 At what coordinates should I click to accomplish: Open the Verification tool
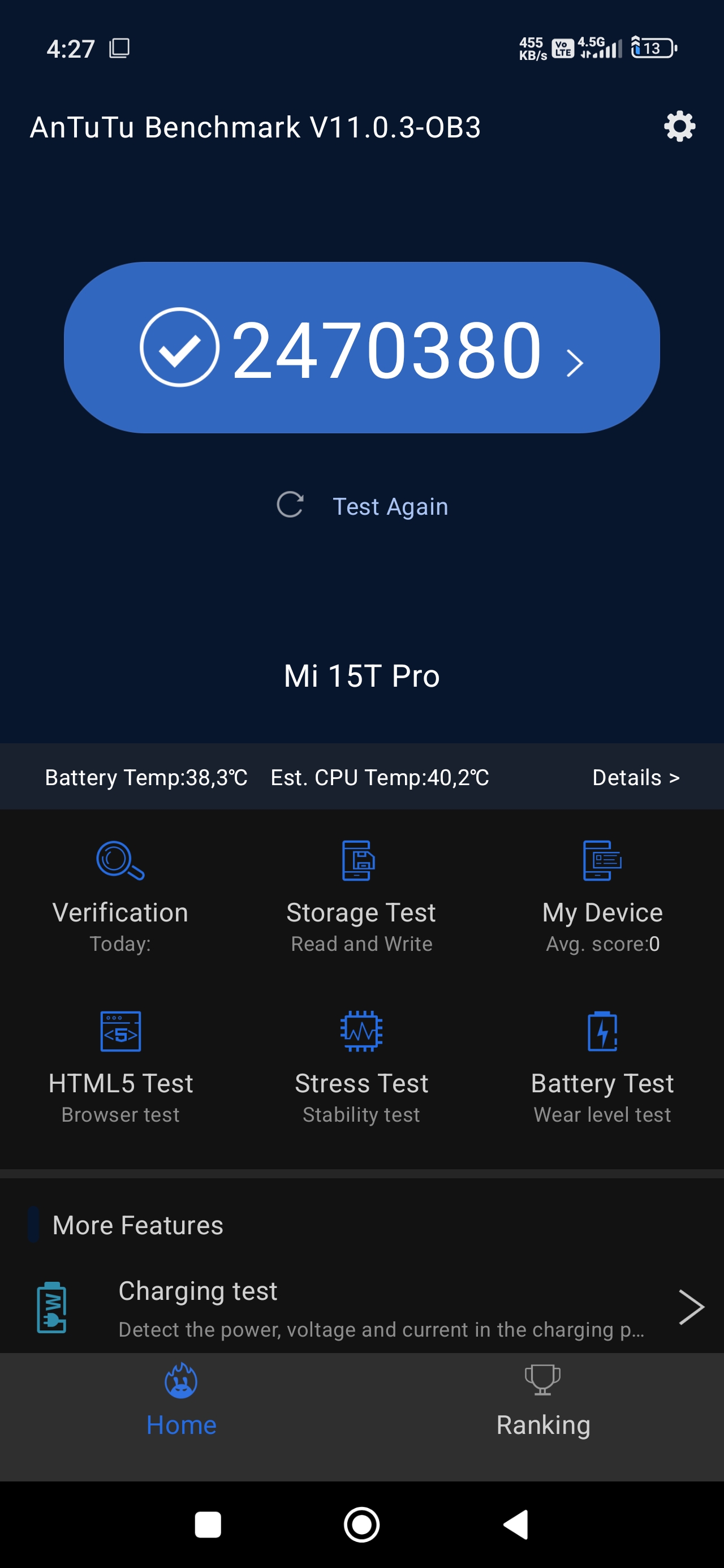120,895
